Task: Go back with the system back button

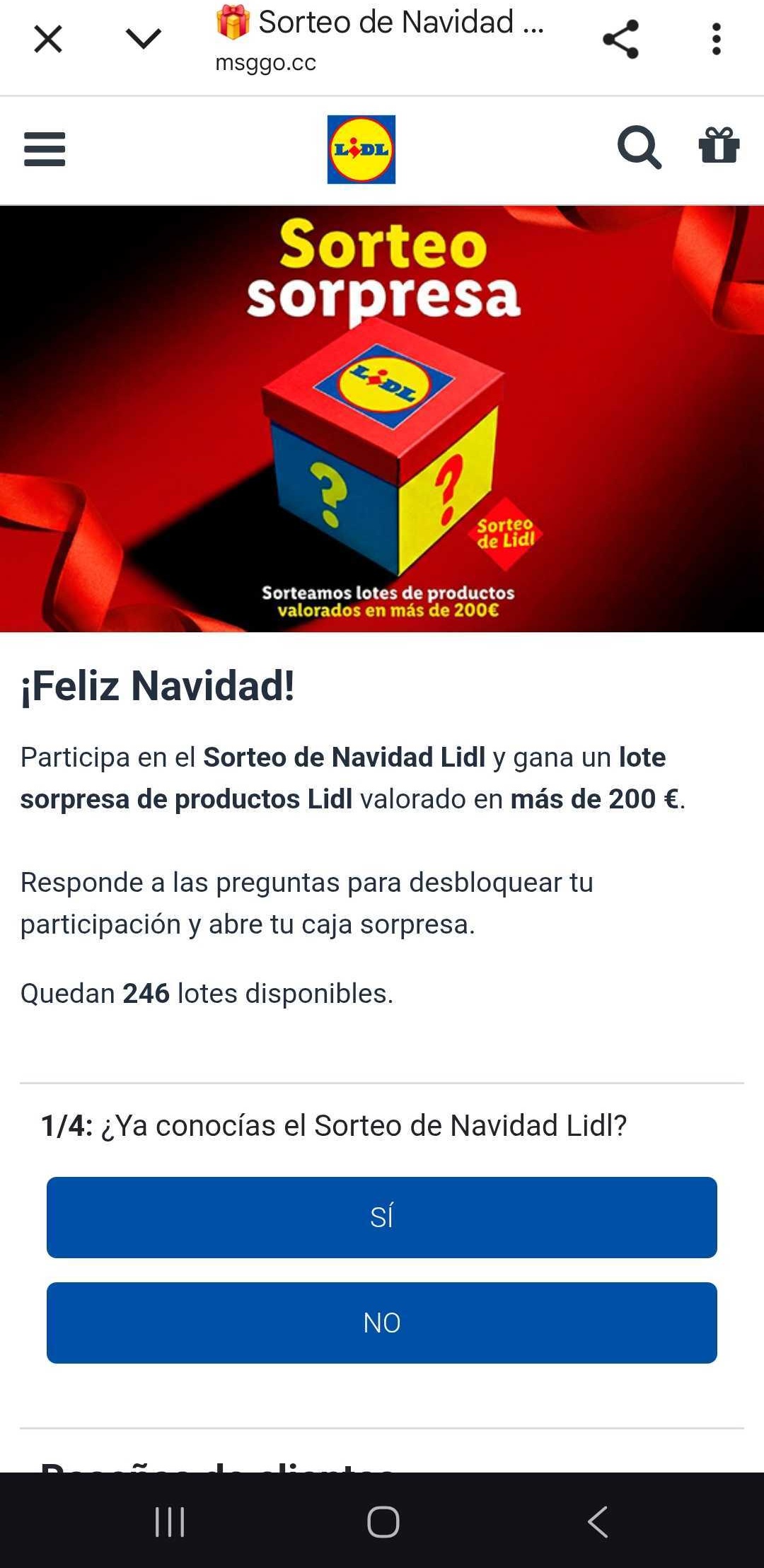Action: (x=598, y=1521)
